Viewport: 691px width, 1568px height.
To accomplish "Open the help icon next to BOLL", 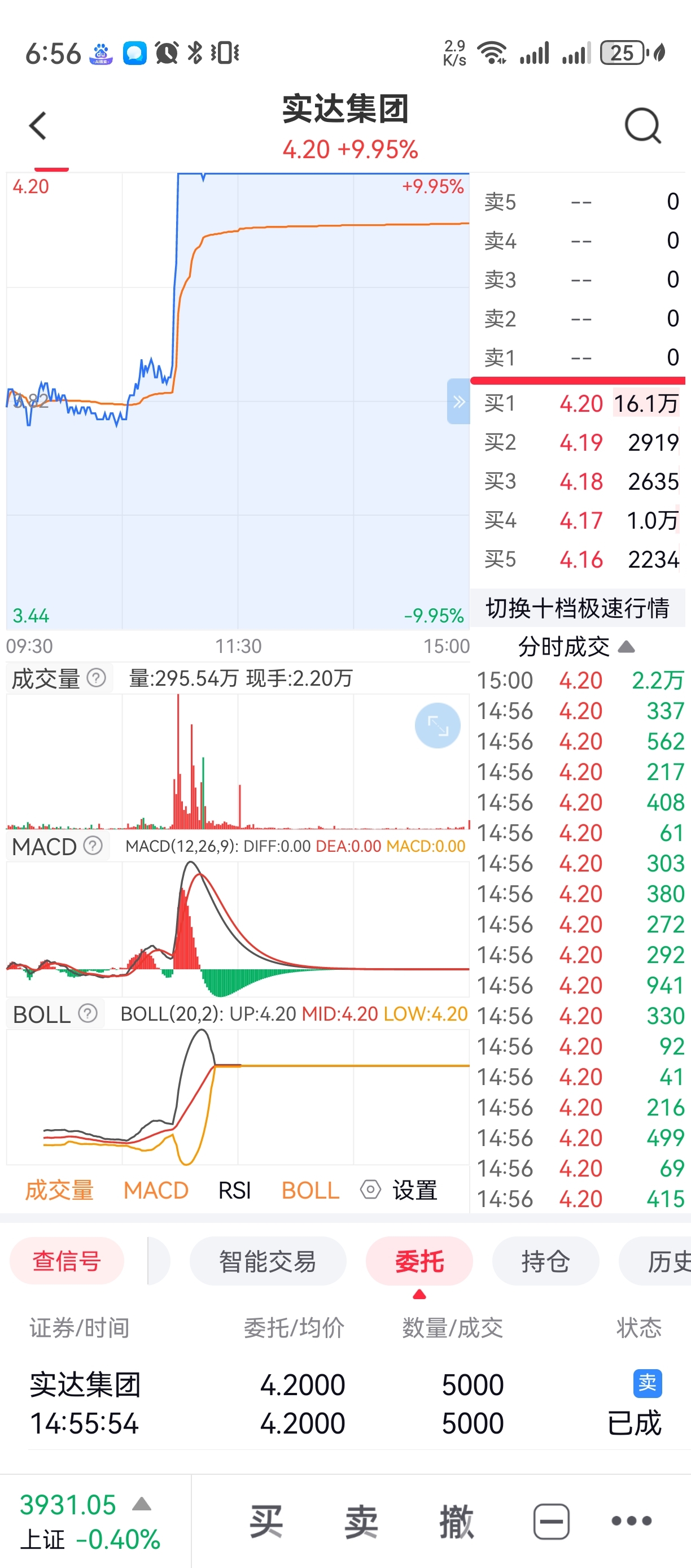I will [x=88, y=1013].
